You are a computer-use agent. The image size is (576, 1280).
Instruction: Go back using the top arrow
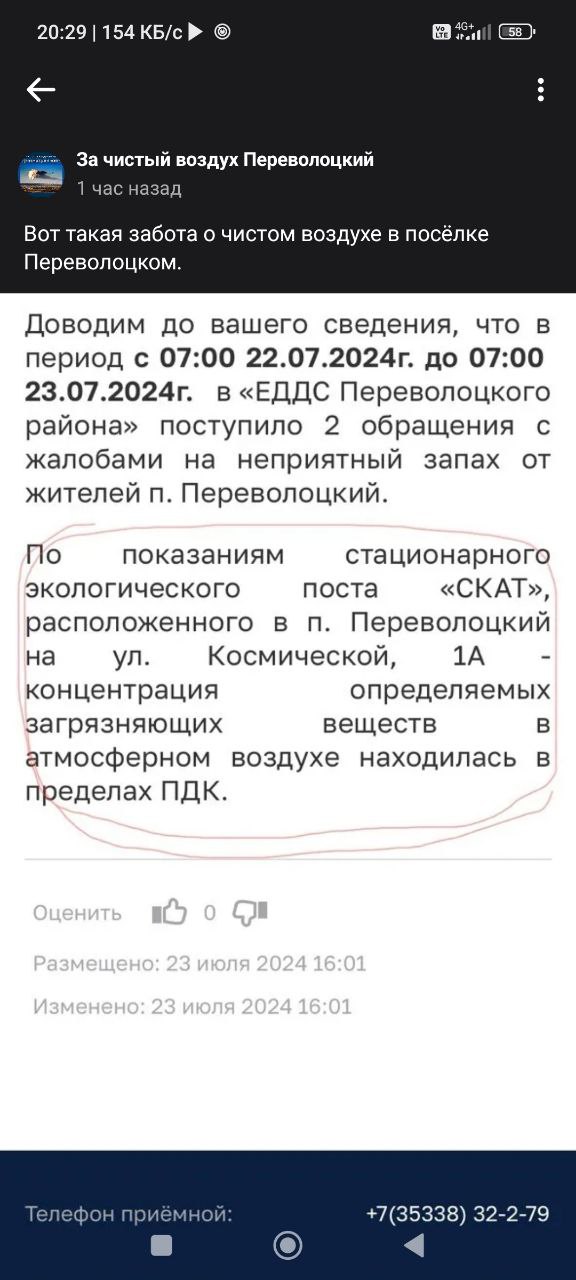coord(41,90)
